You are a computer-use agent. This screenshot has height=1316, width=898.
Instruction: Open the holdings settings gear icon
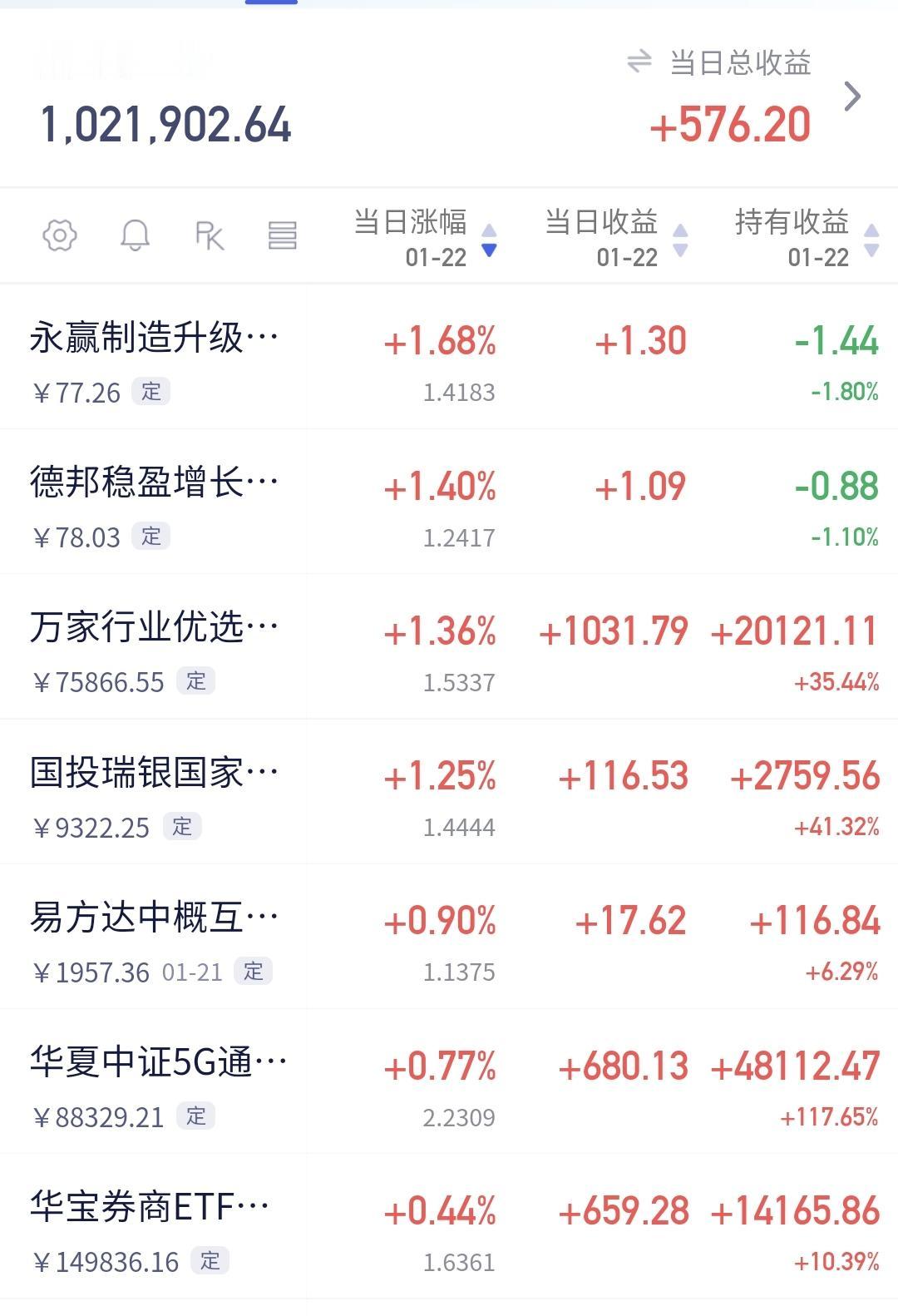60,235
